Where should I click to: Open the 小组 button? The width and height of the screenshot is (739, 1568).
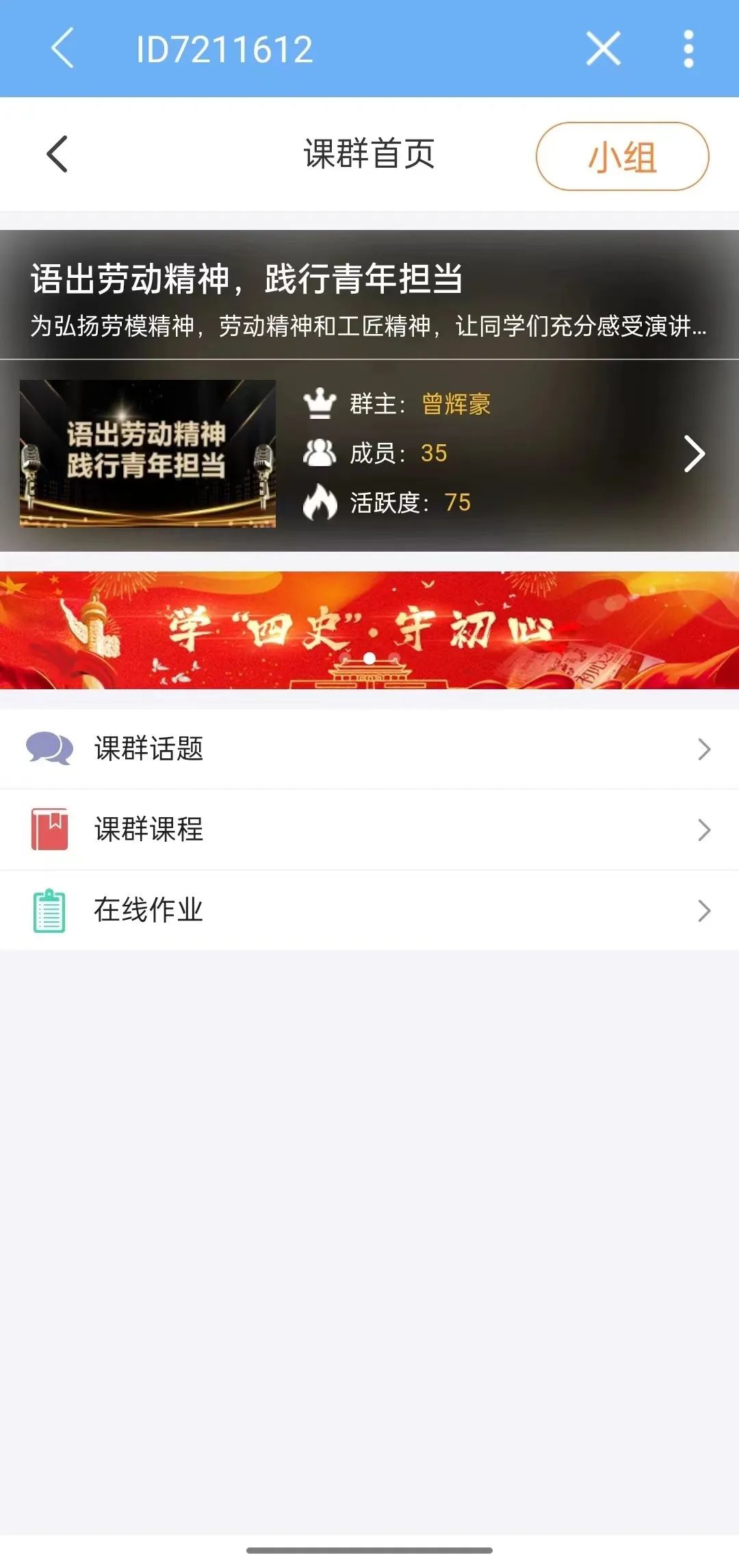[x=622, y=156]
